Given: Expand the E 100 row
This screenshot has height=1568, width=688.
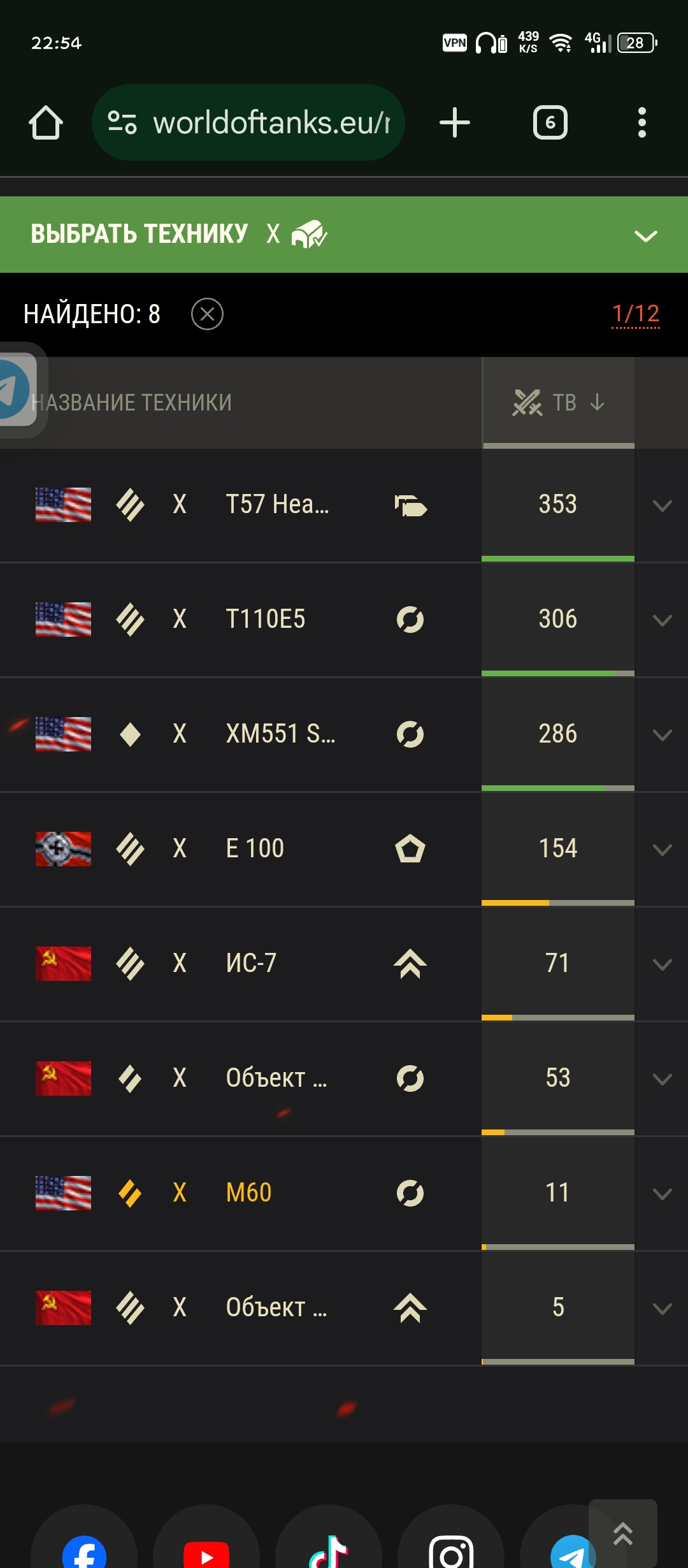Looking at the screenshot, I should point(663,849).
